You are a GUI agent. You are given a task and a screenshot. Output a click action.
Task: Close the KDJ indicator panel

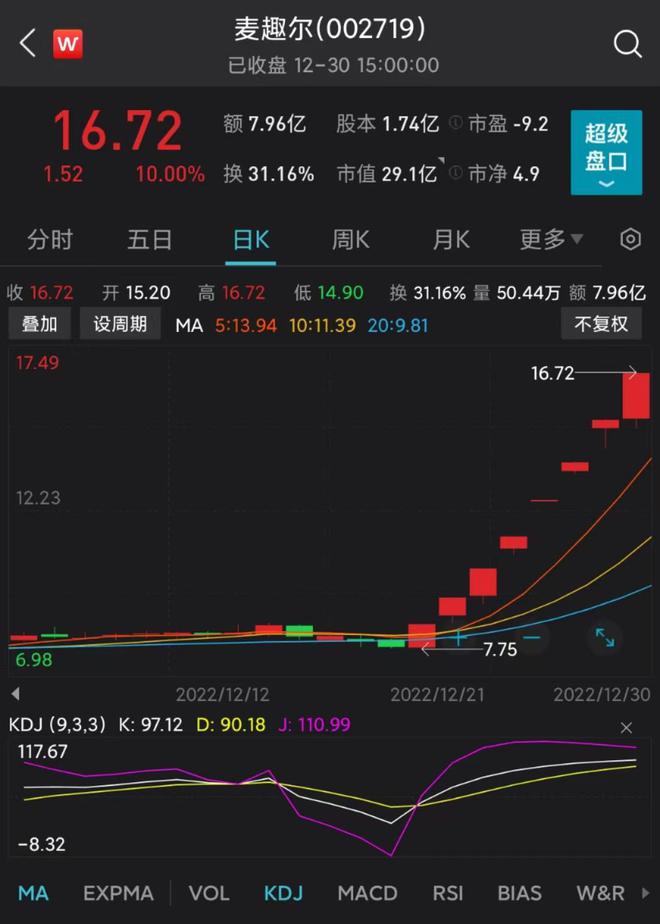627,728
